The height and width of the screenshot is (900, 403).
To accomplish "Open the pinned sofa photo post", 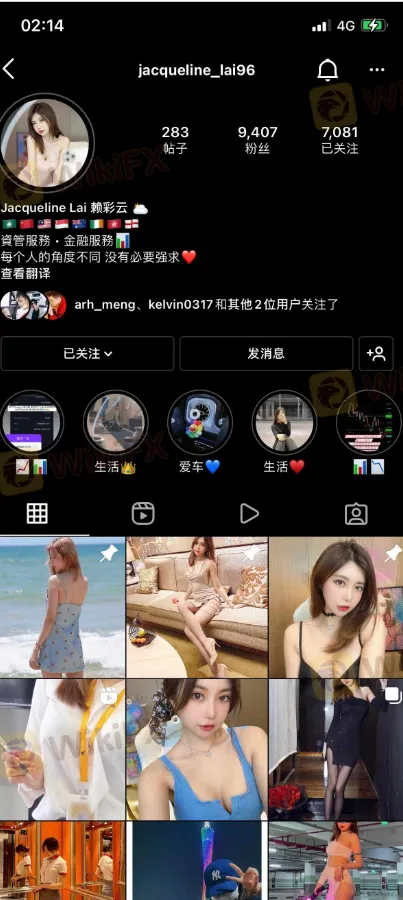I will pos(197,607).
